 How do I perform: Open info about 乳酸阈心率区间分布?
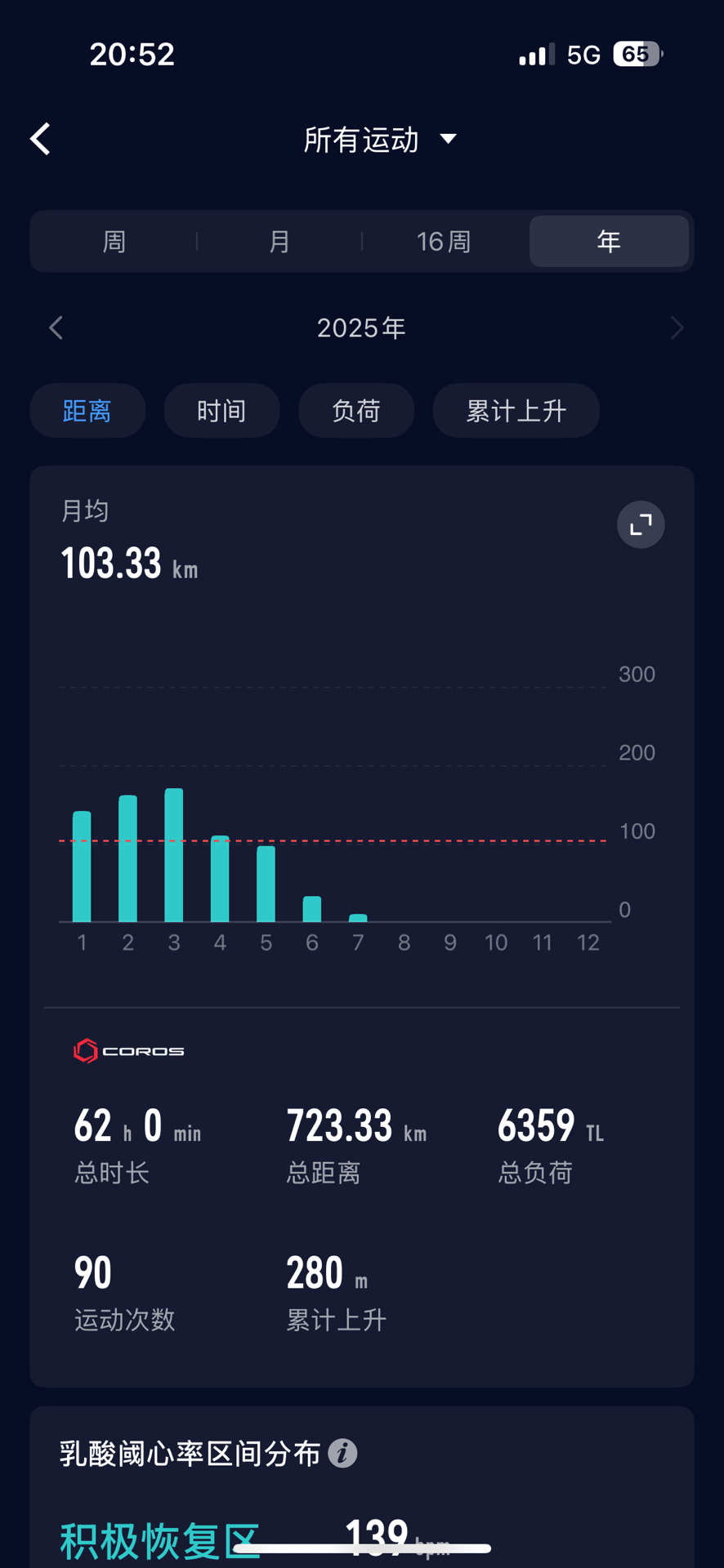343,1454
